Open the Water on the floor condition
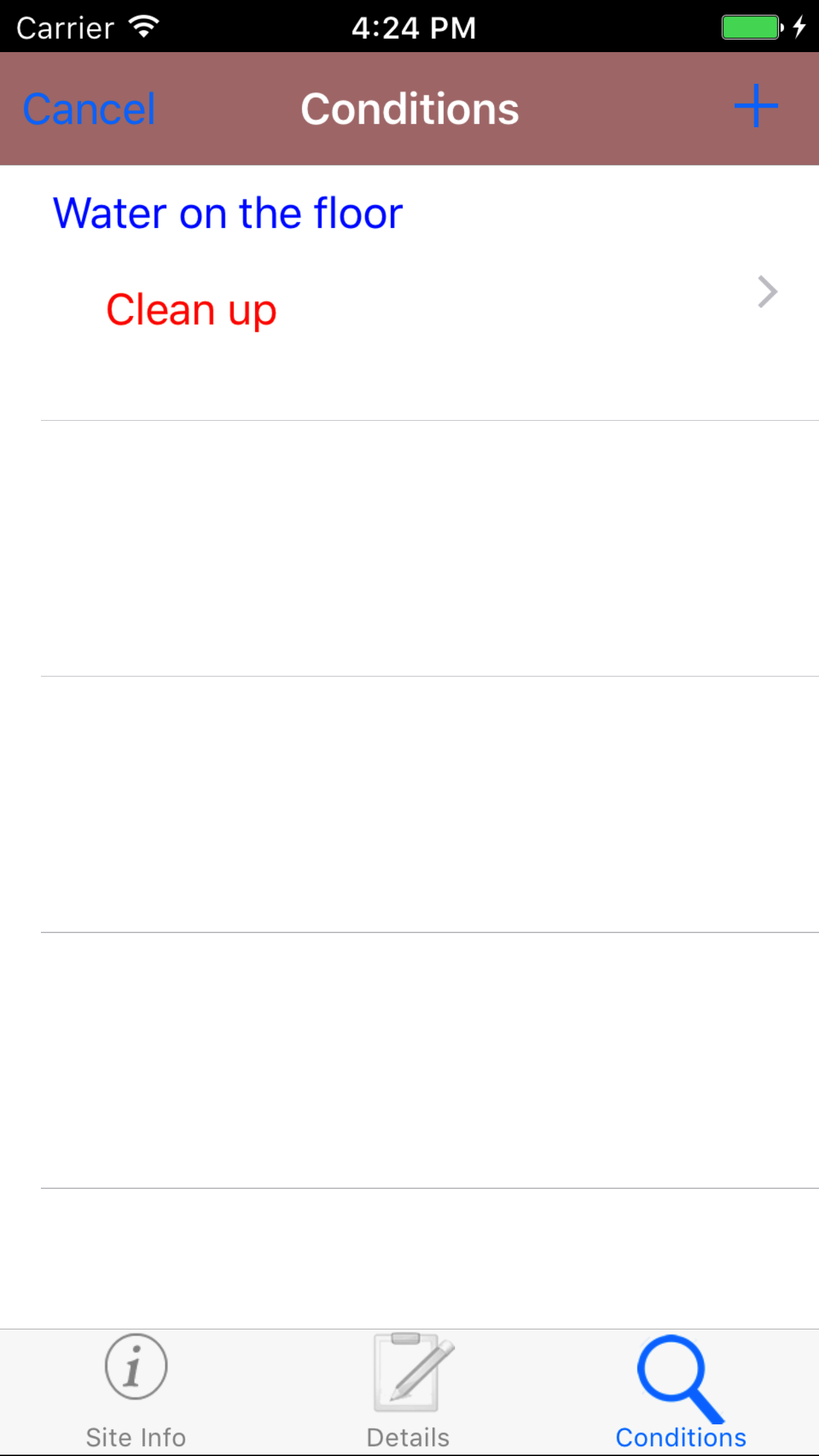 [409, 292]
